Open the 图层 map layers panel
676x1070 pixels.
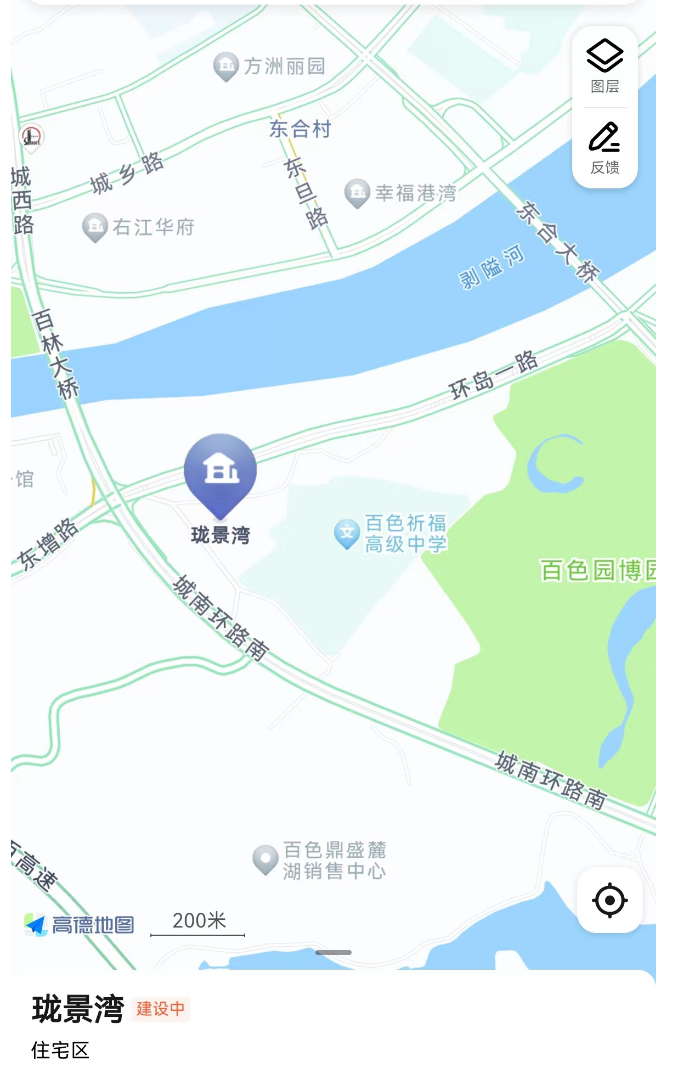604,66
